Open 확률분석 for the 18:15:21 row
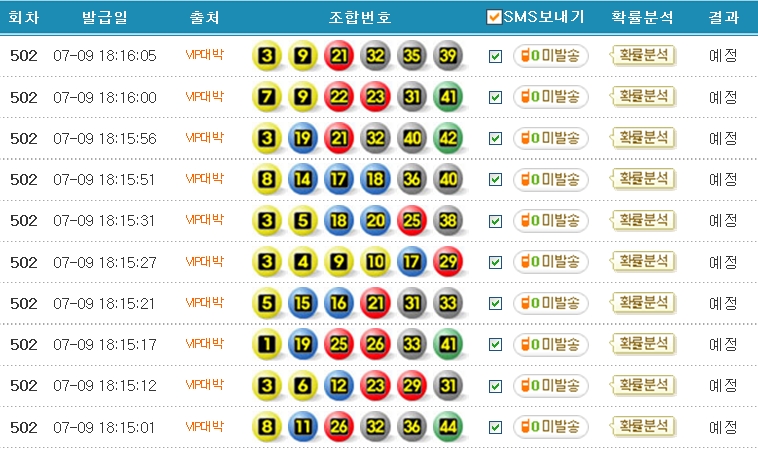Viewport: 758px width, 451px height. [643, 303]
